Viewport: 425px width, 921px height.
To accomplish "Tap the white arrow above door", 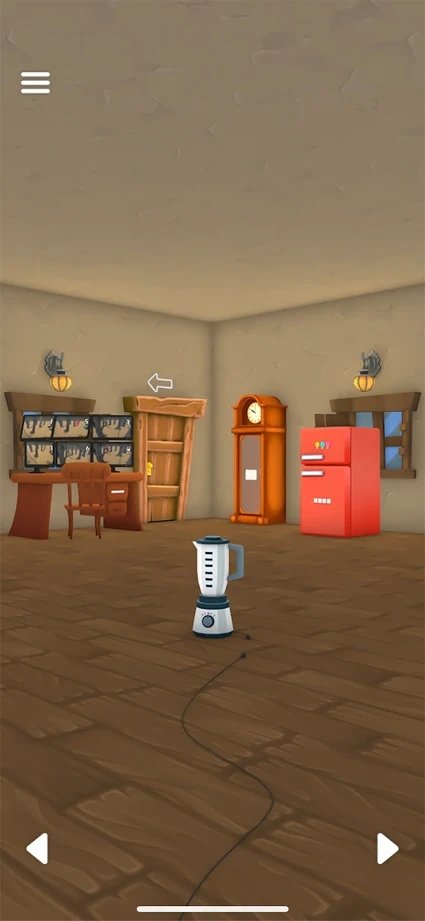I will pos(160,383).
